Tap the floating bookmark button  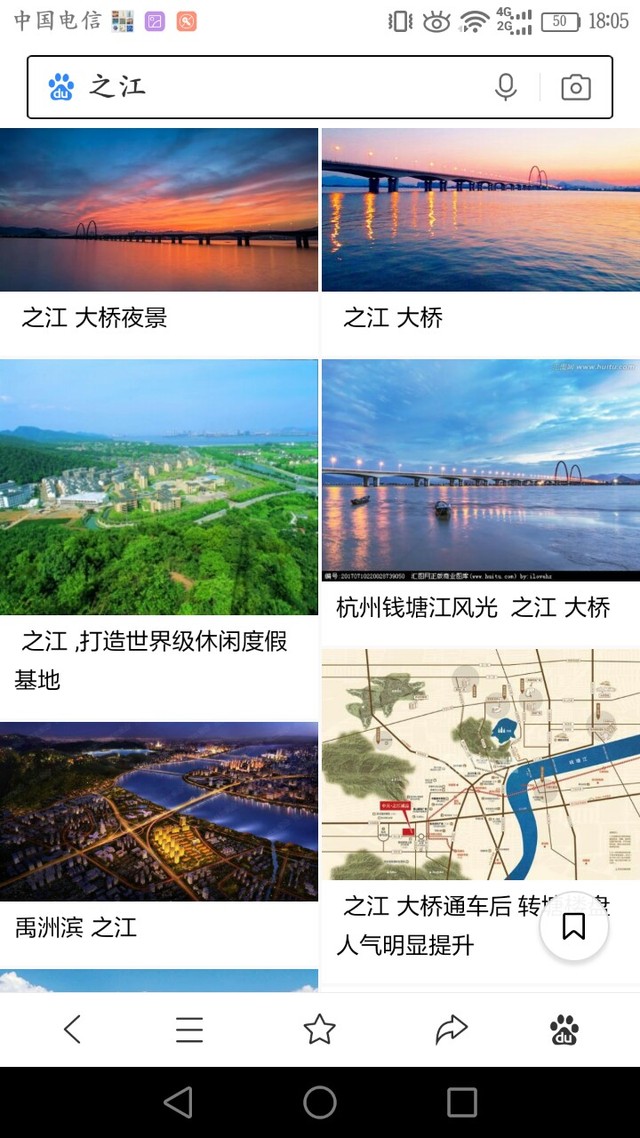click(x=574, y=927)
